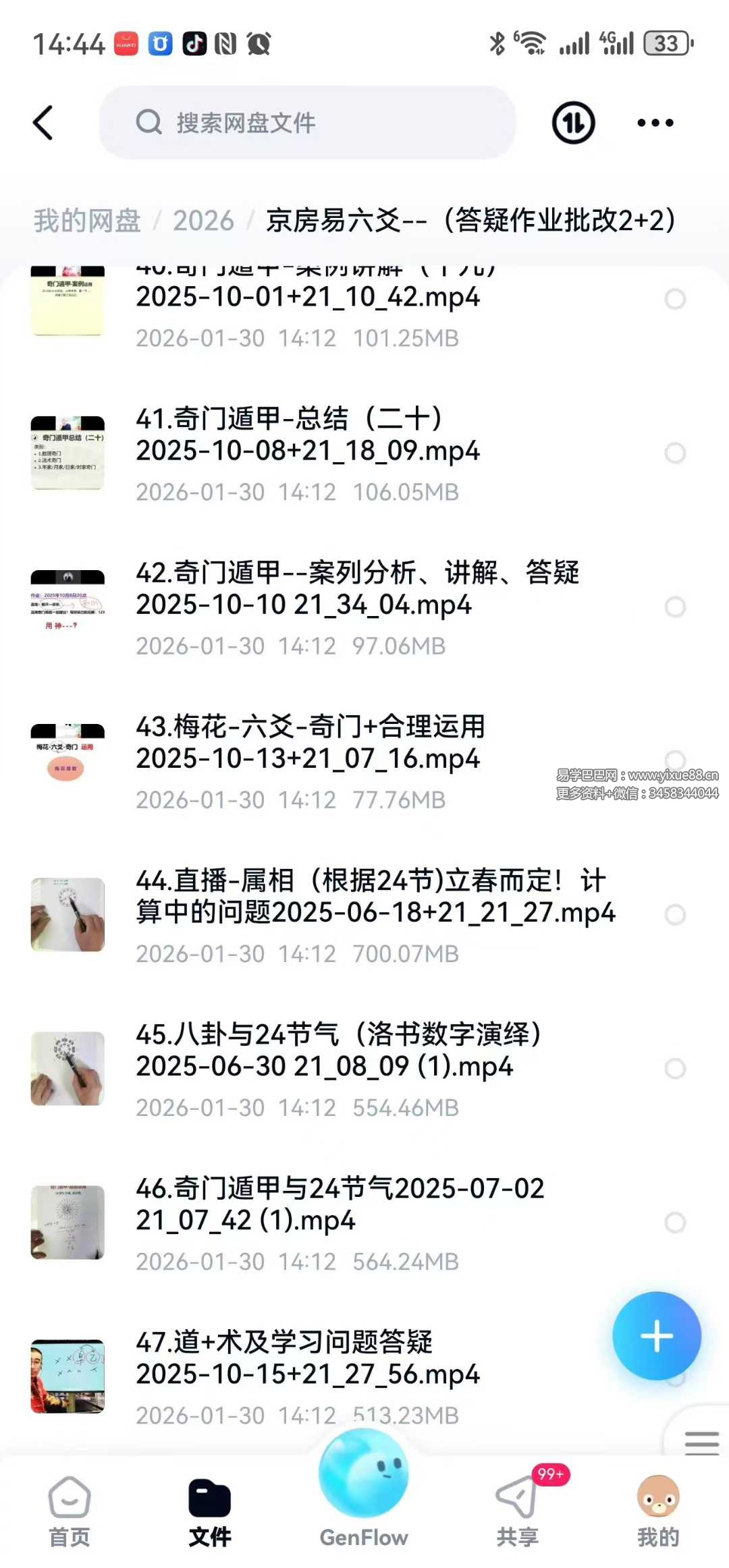Switch to the 首页 tab
Image resolution: width=729 pixels, height=1568 pixels.
(70, 1510)
